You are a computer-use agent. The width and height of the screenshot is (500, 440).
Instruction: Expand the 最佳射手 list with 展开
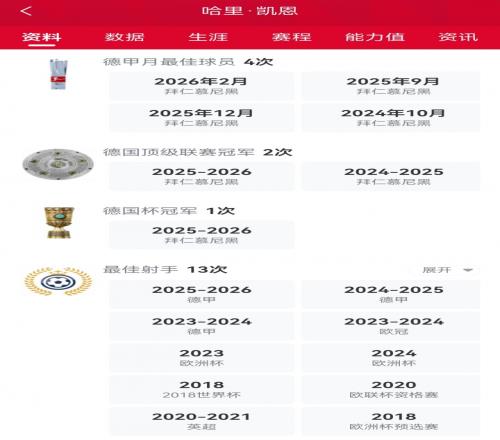coord(448,270)
